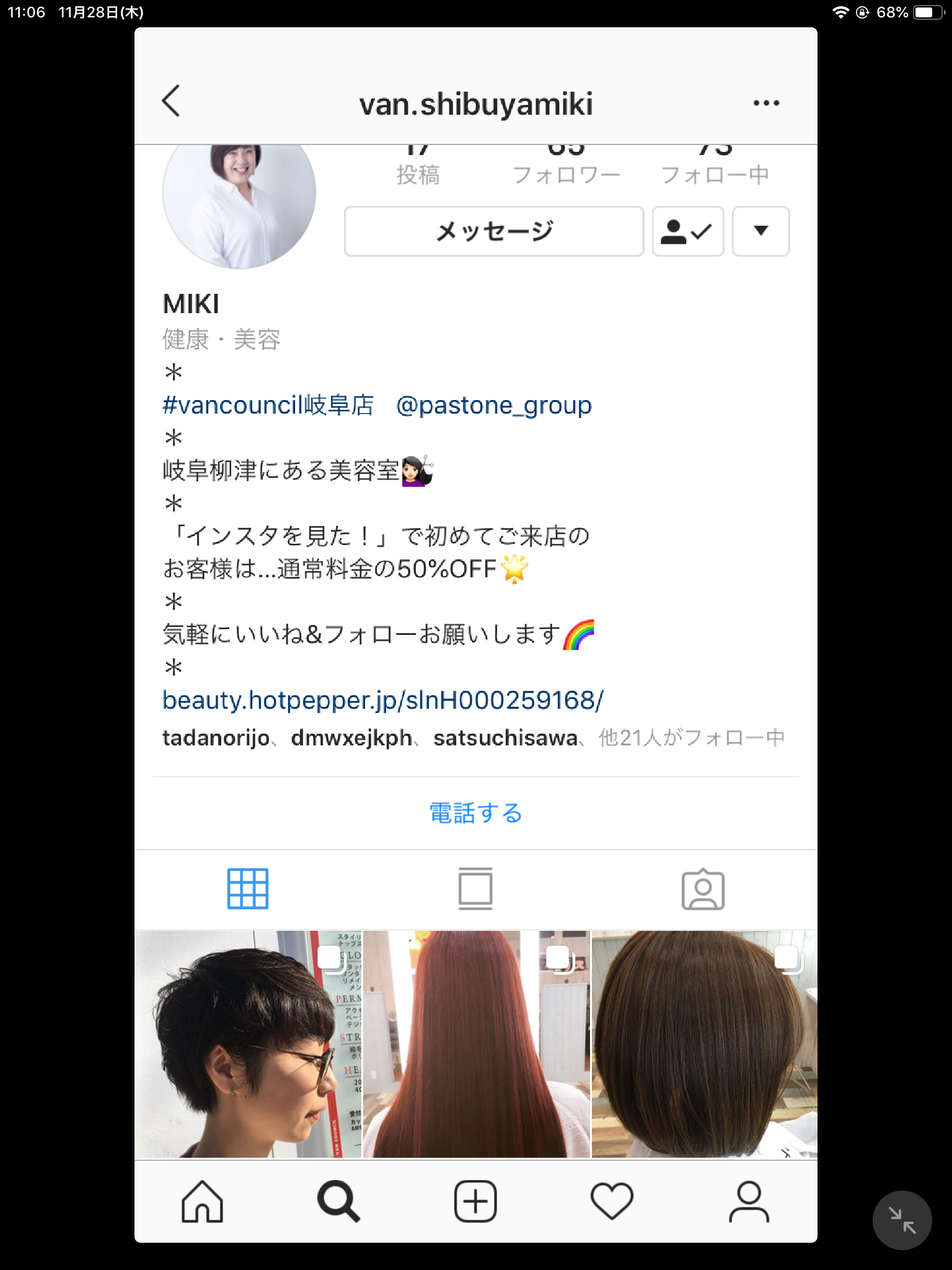This screenshot has height=1270, width=952.
Task: Open the search and explore tab
Action: (338, 1201)
